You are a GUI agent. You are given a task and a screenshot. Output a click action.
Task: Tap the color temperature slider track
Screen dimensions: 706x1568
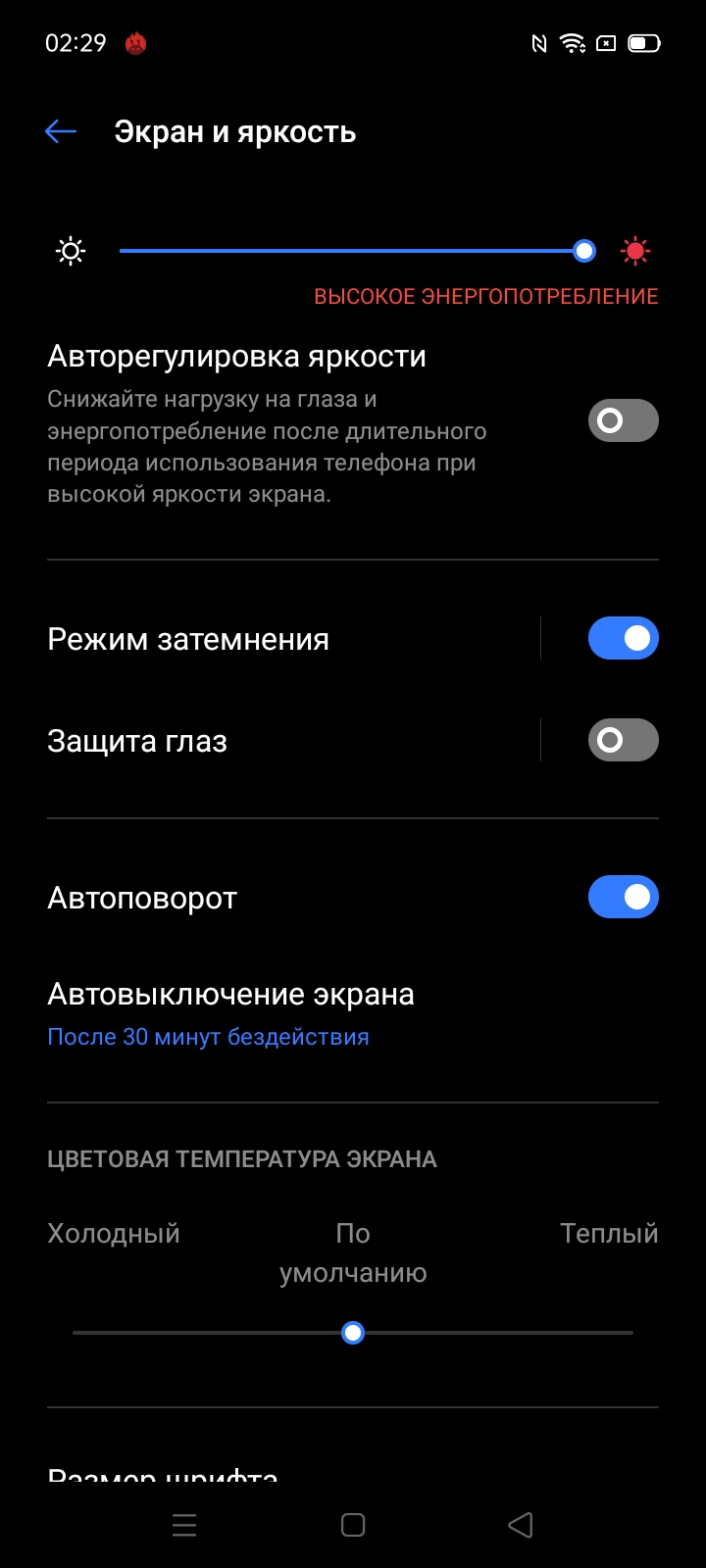pyautogui.click(x=490, y=1333)
